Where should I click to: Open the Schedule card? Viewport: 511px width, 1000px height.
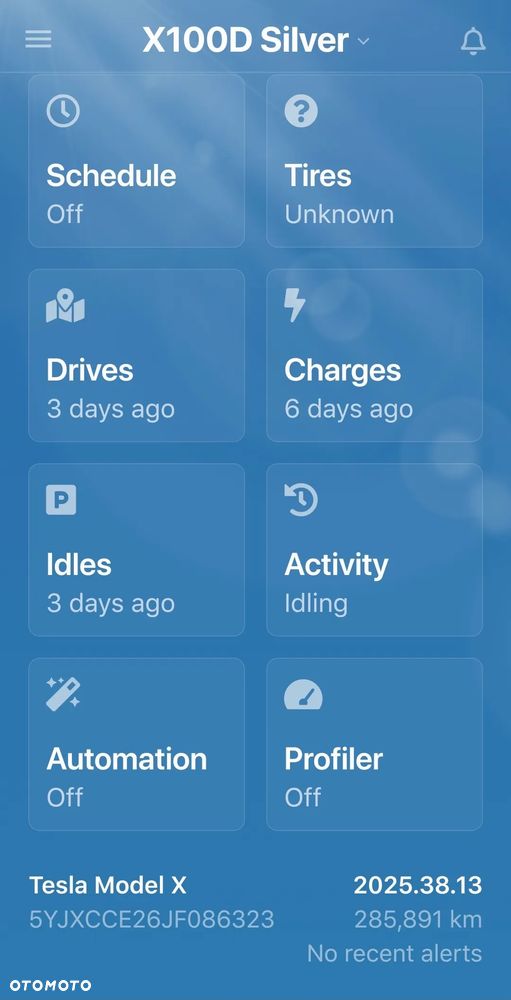pyautogui.click(x=137, y=161)
